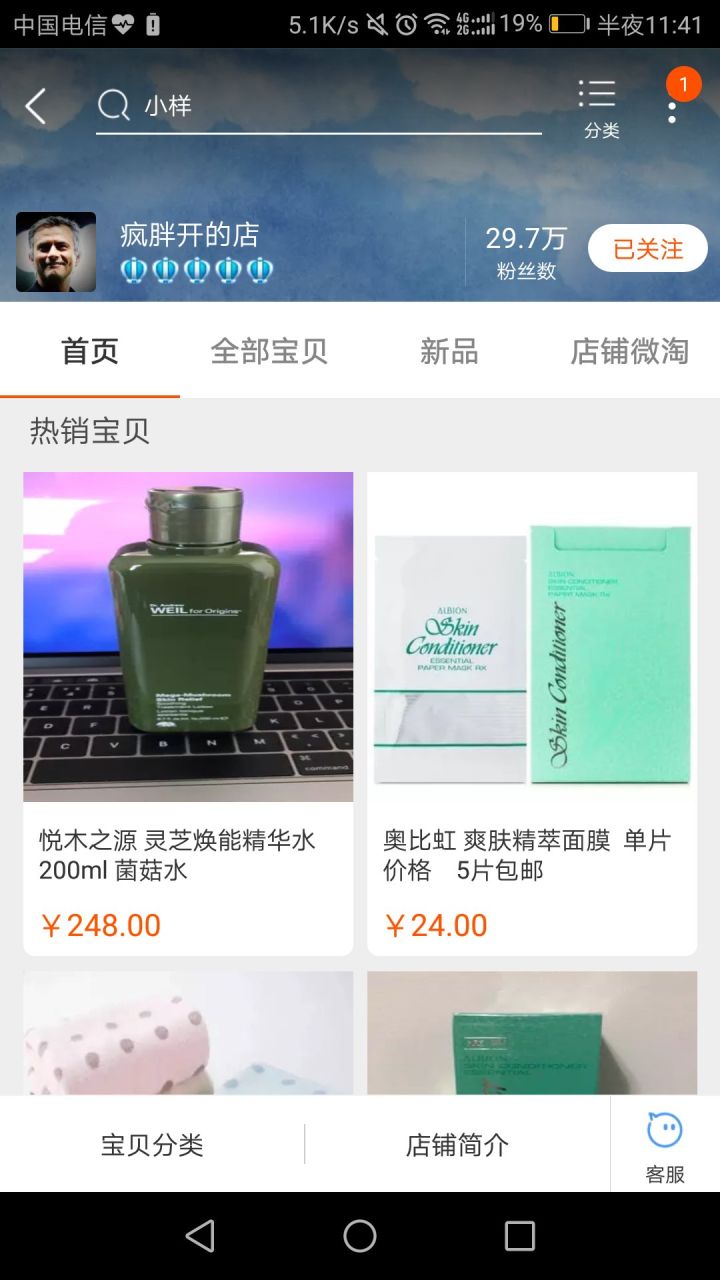720x1280 pixels.
Task: Open the 奥比虹 爽肤精萃面膜 product
Action: pyautogui.click(x=532, y=710)
